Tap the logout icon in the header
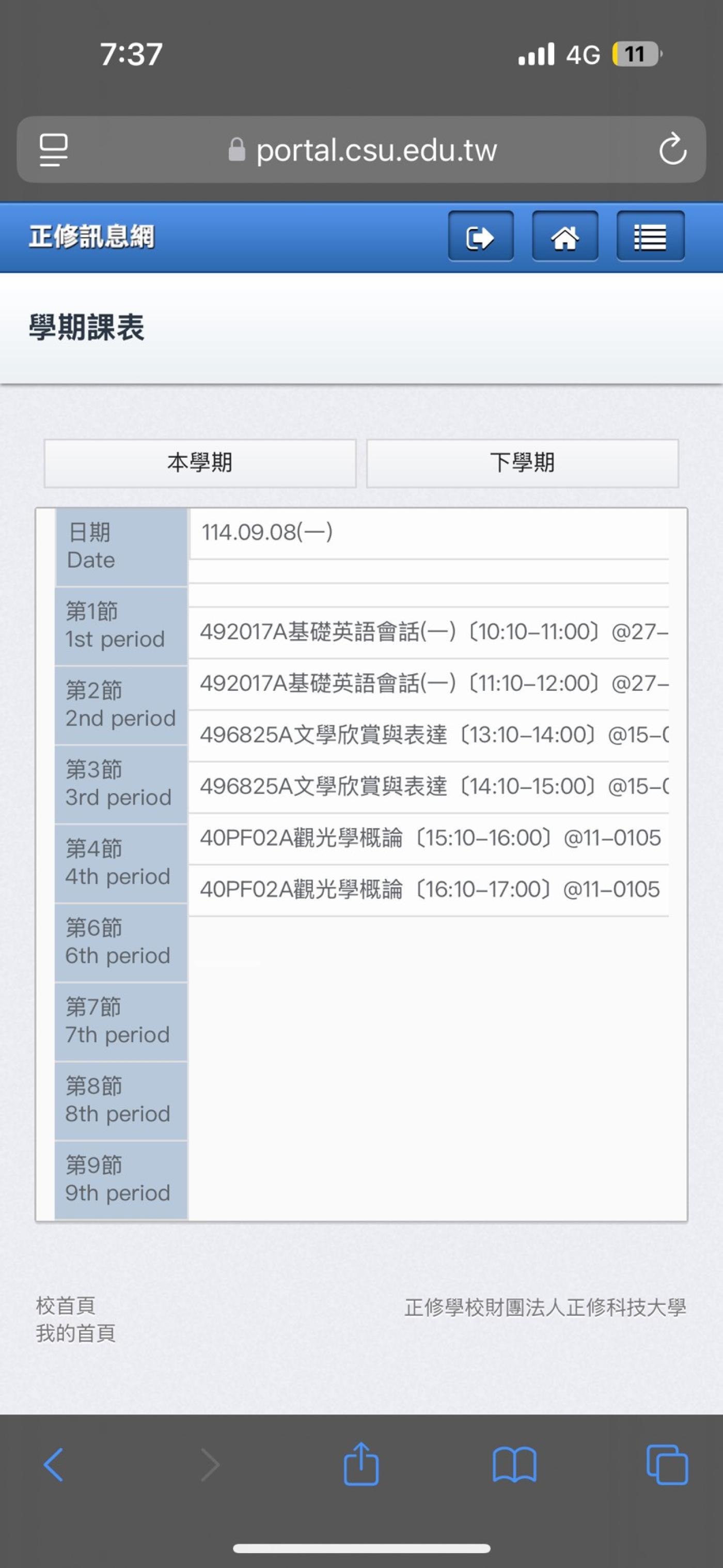 coord(480,237)
